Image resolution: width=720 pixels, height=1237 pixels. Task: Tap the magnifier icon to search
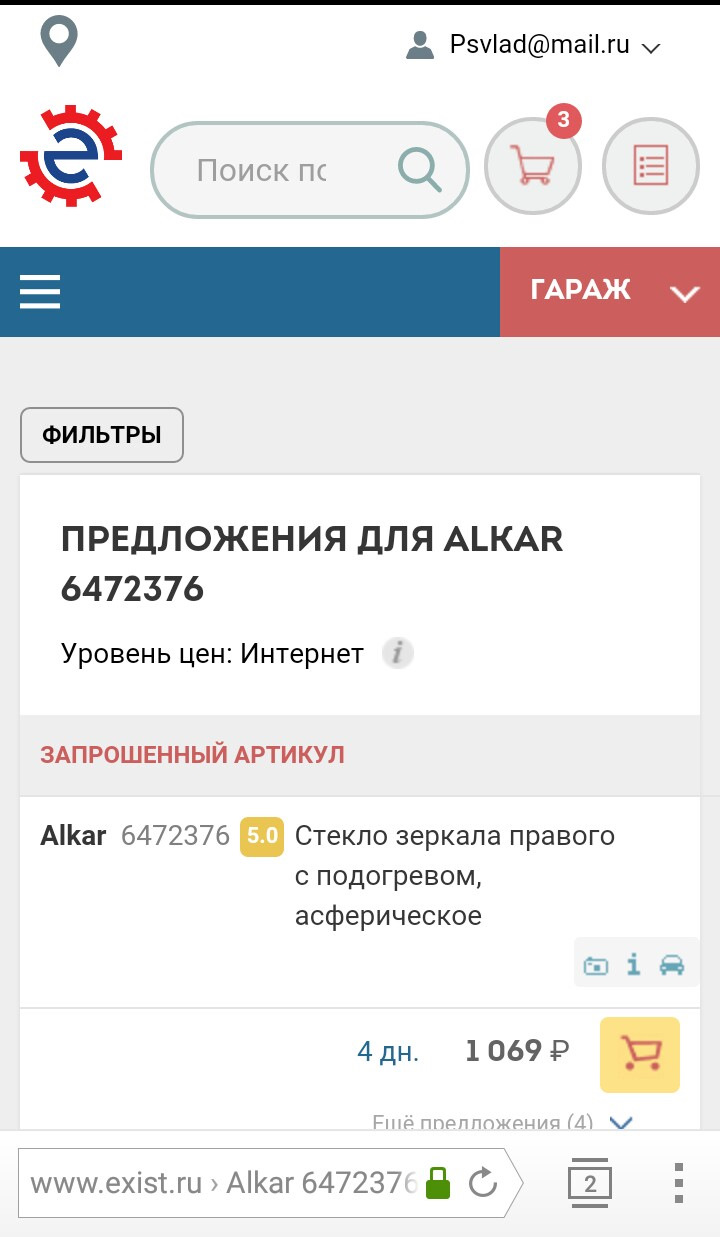419,170
